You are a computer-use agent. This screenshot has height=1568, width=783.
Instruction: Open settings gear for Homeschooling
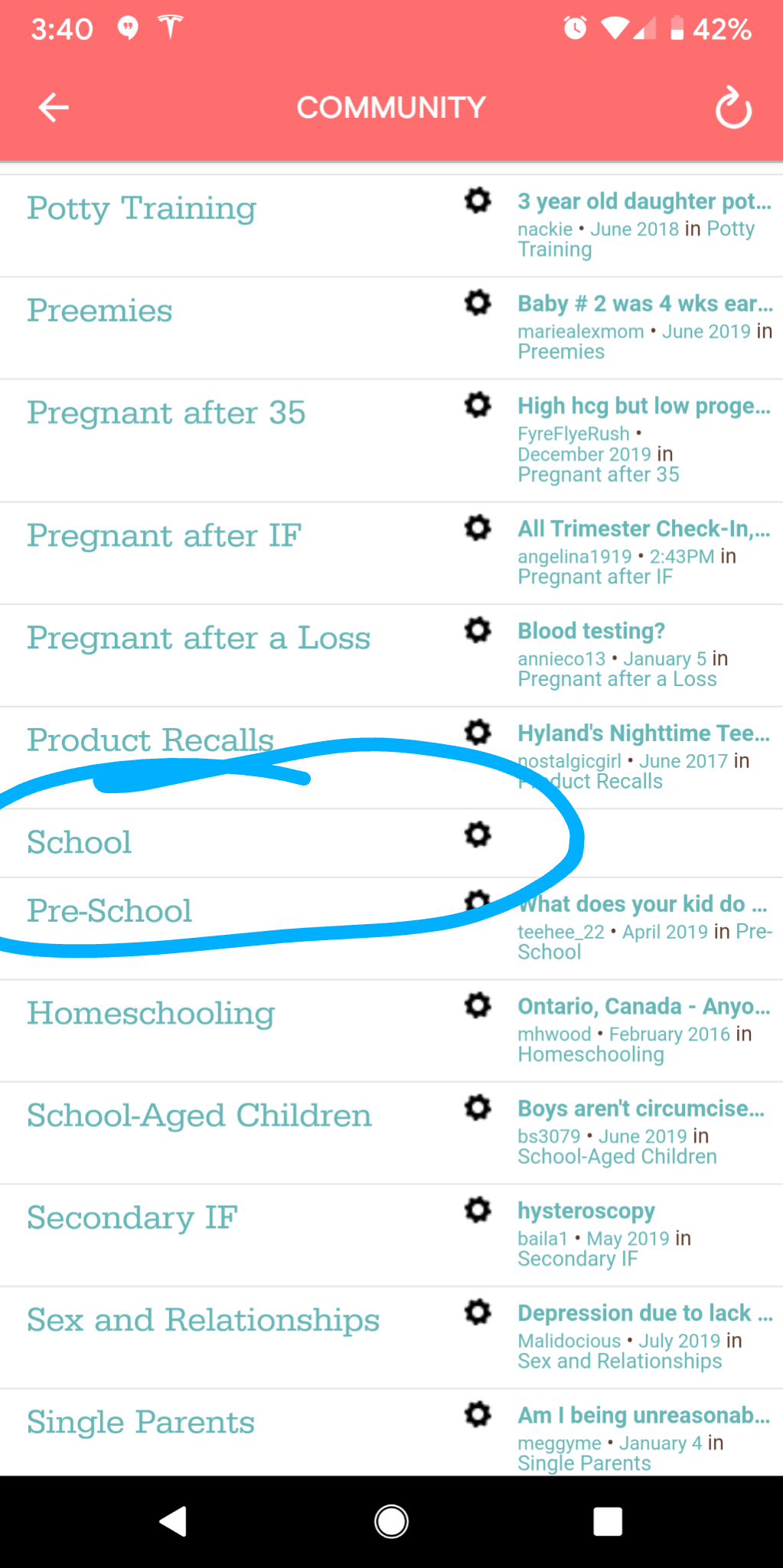point(478,1005)
